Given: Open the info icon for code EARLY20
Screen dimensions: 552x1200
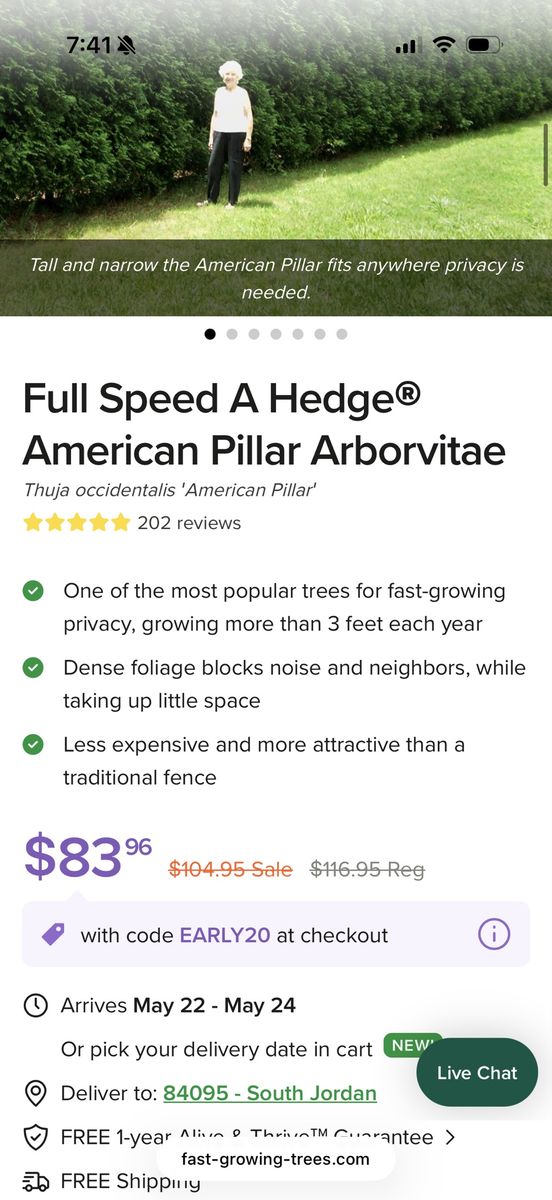Looking at the screenshot, I should pos(494,935).
